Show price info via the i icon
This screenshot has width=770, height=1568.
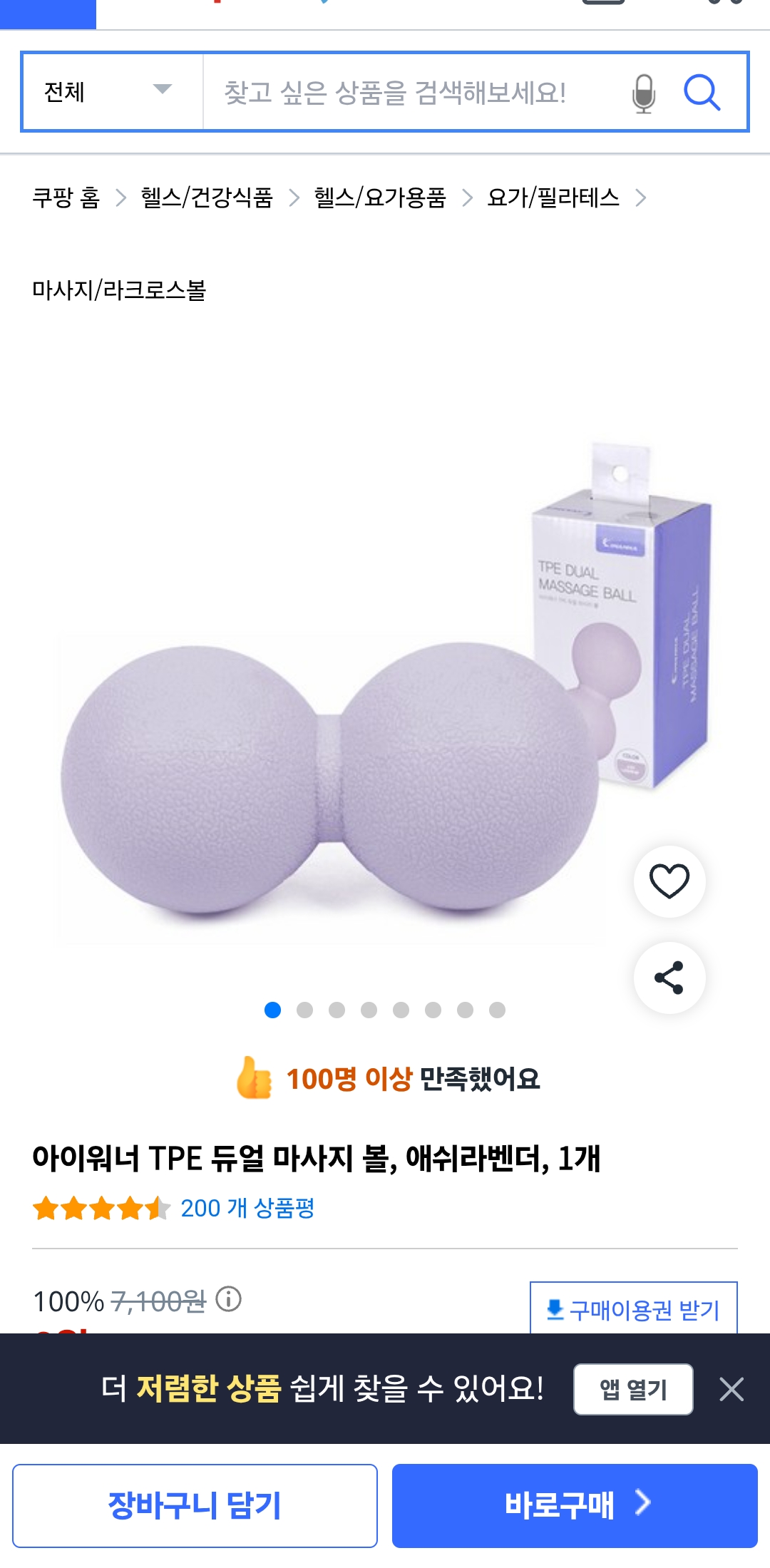[x=229, y=1299]
